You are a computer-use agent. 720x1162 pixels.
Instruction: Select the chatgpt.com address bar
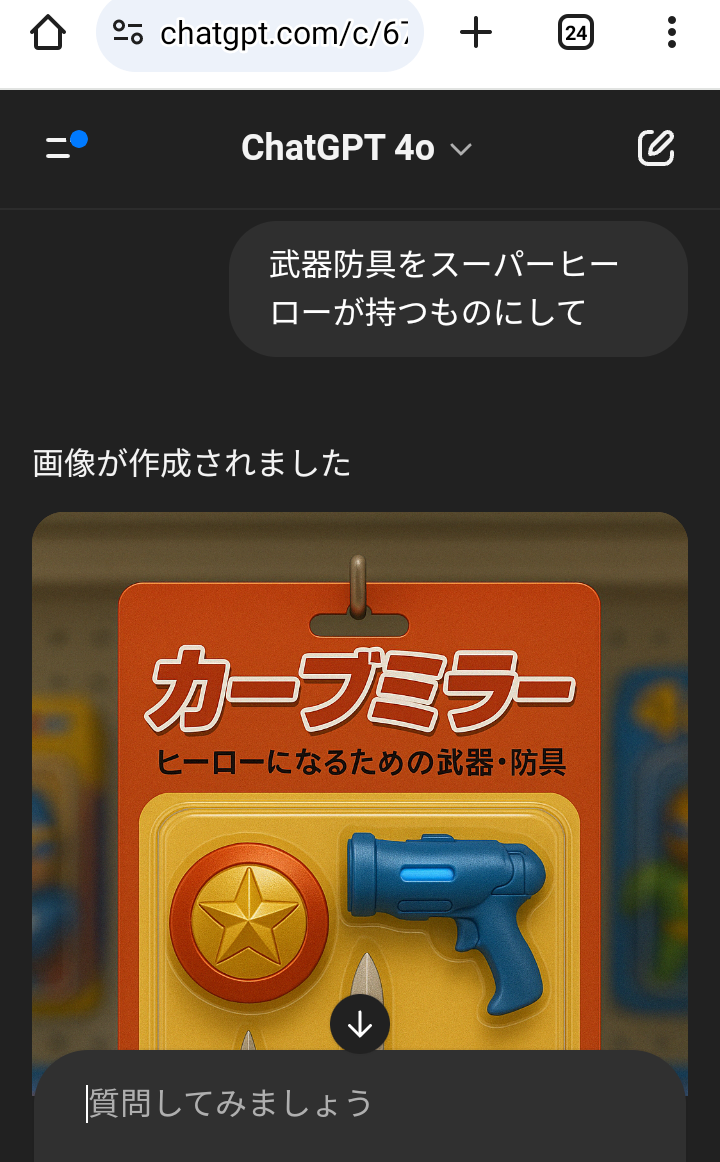(280, 32)
